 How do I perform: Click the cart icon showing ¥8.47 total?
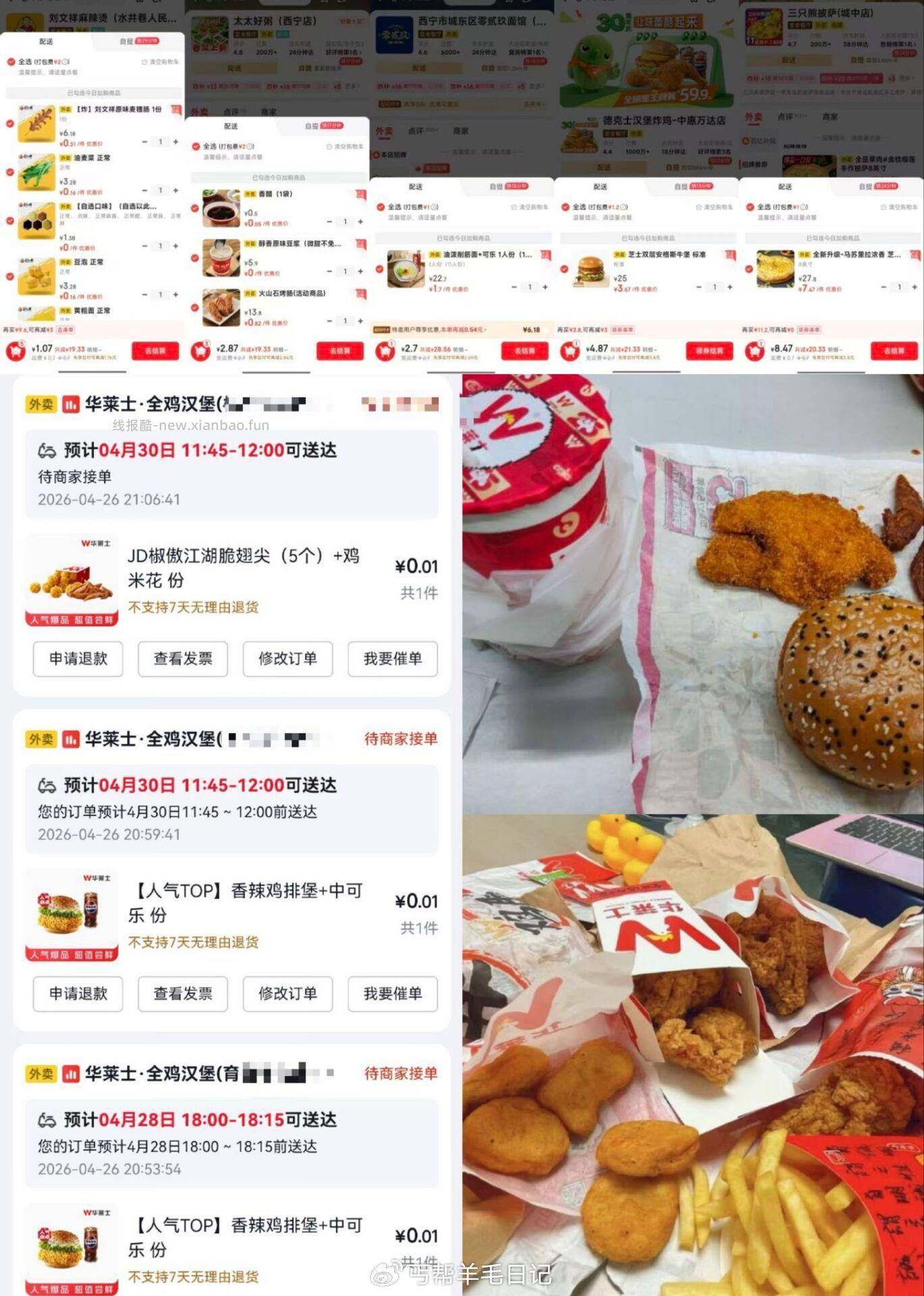(753, 350)
